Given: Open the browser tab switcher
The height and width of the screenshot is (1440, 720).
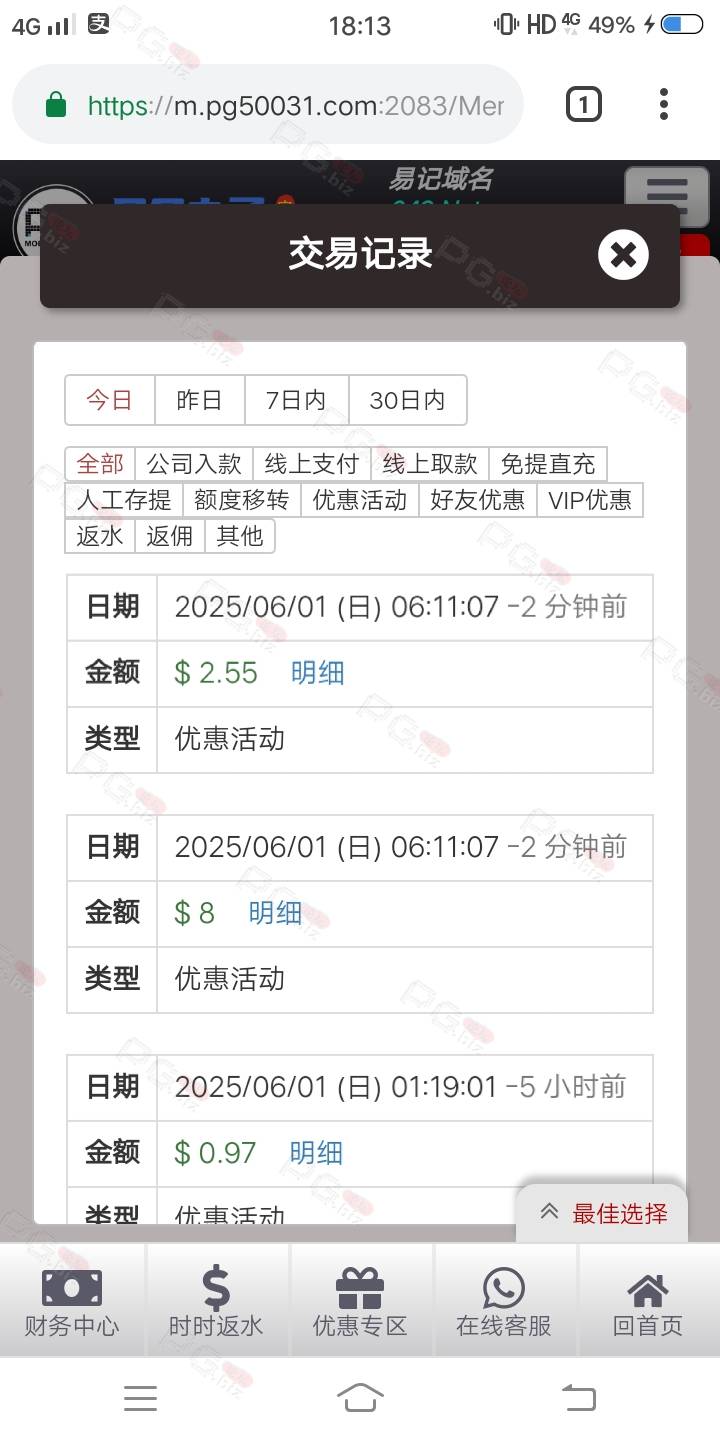Looking at the screenshot, I should coord(584,104).
